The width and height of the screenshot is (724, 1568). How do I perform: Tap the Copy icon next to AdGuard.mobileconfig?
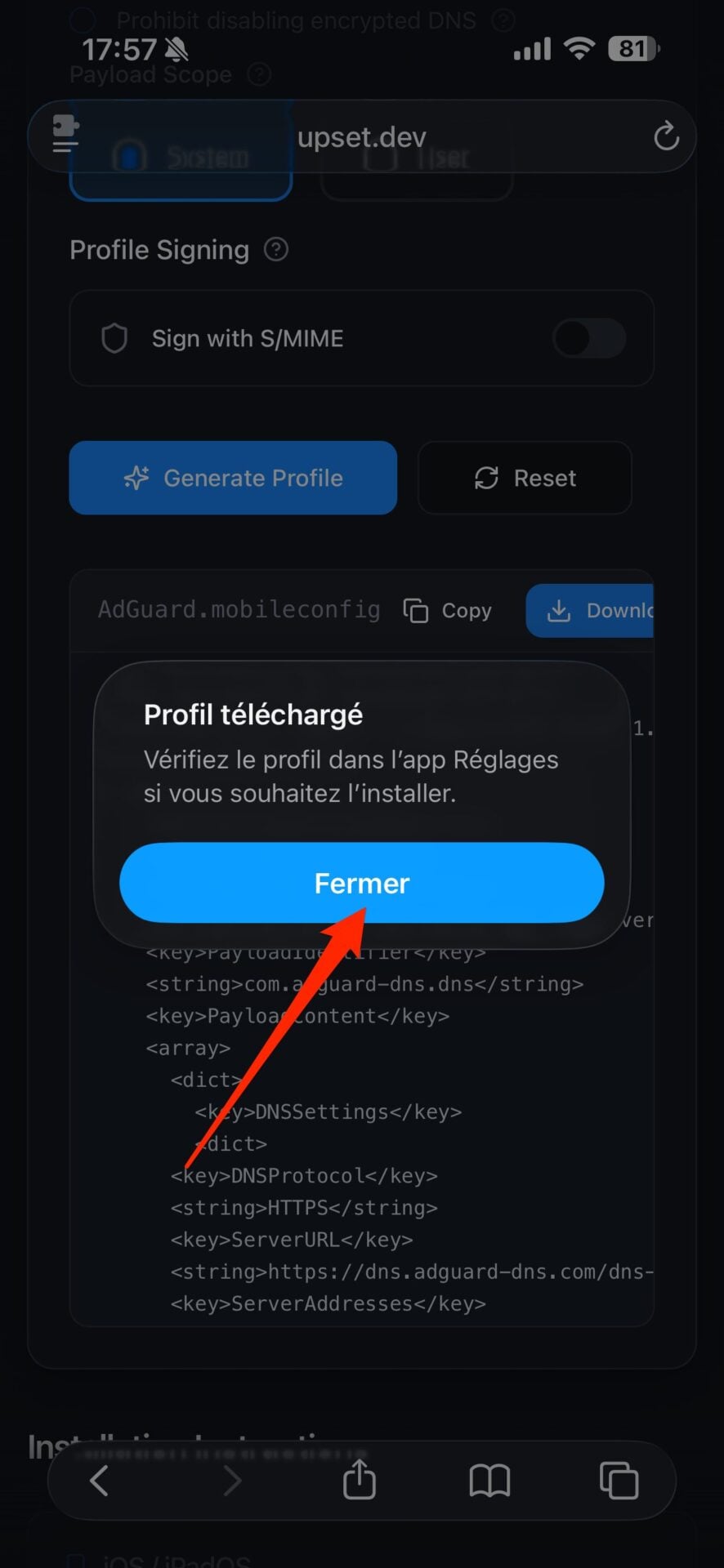(x=416, y=610)
